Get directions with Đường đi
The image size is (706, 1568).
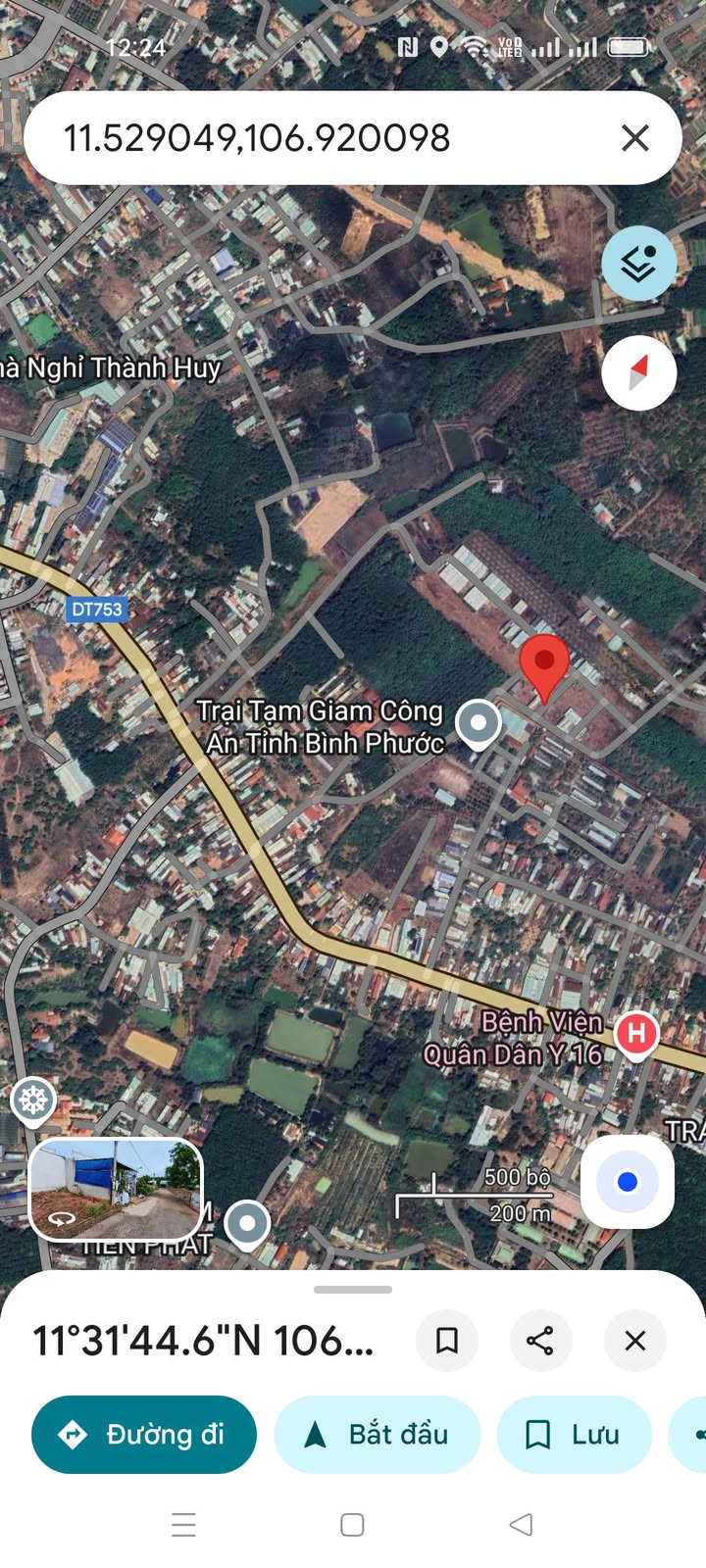point(144,1435)
